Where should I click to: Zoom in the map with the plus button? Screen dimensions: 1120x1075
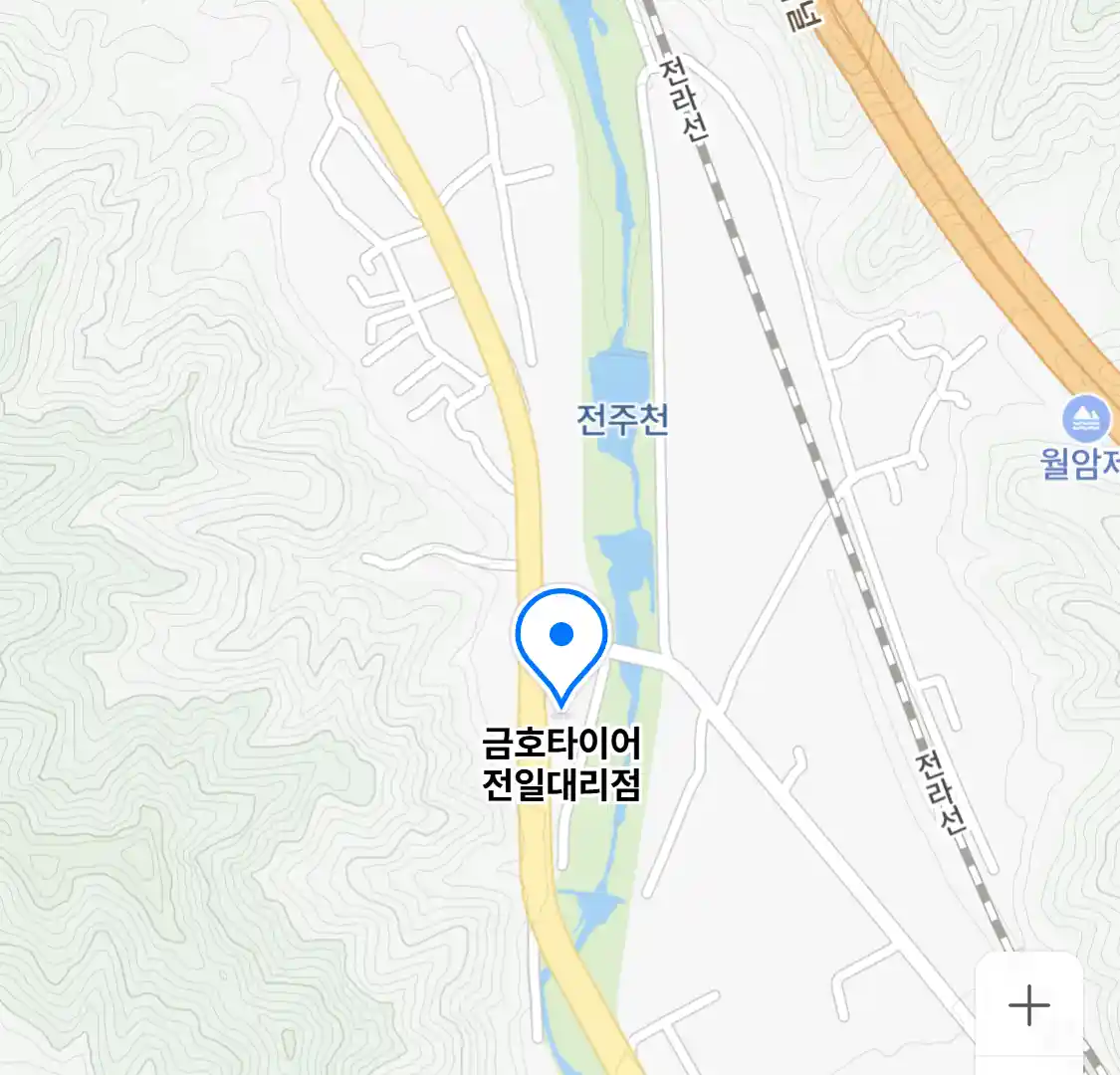(1028, 1005)
